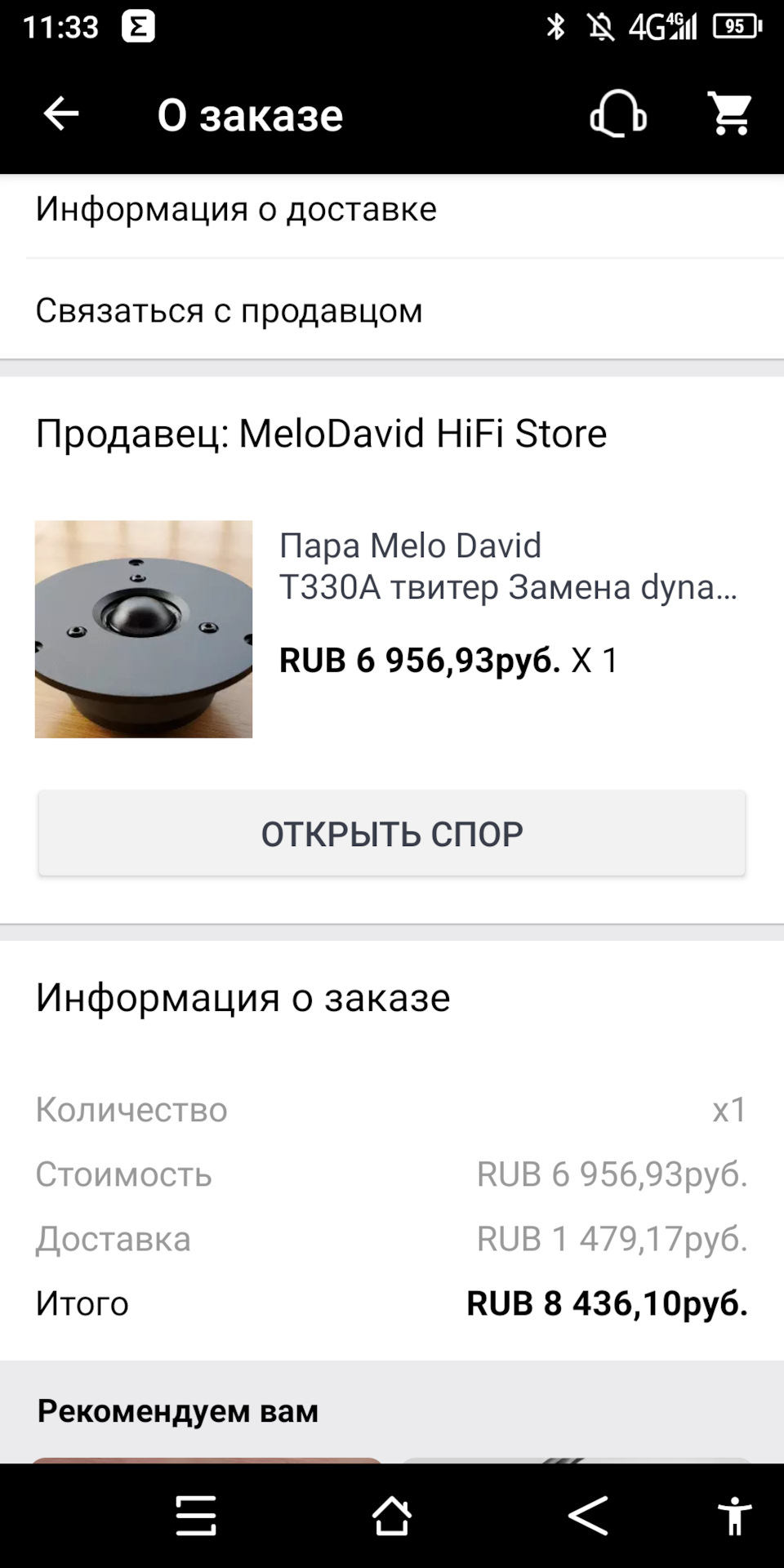The width and height of the screenshot is (784, 1568).
Task: Go back from the order details
Action: pos(61,114)
